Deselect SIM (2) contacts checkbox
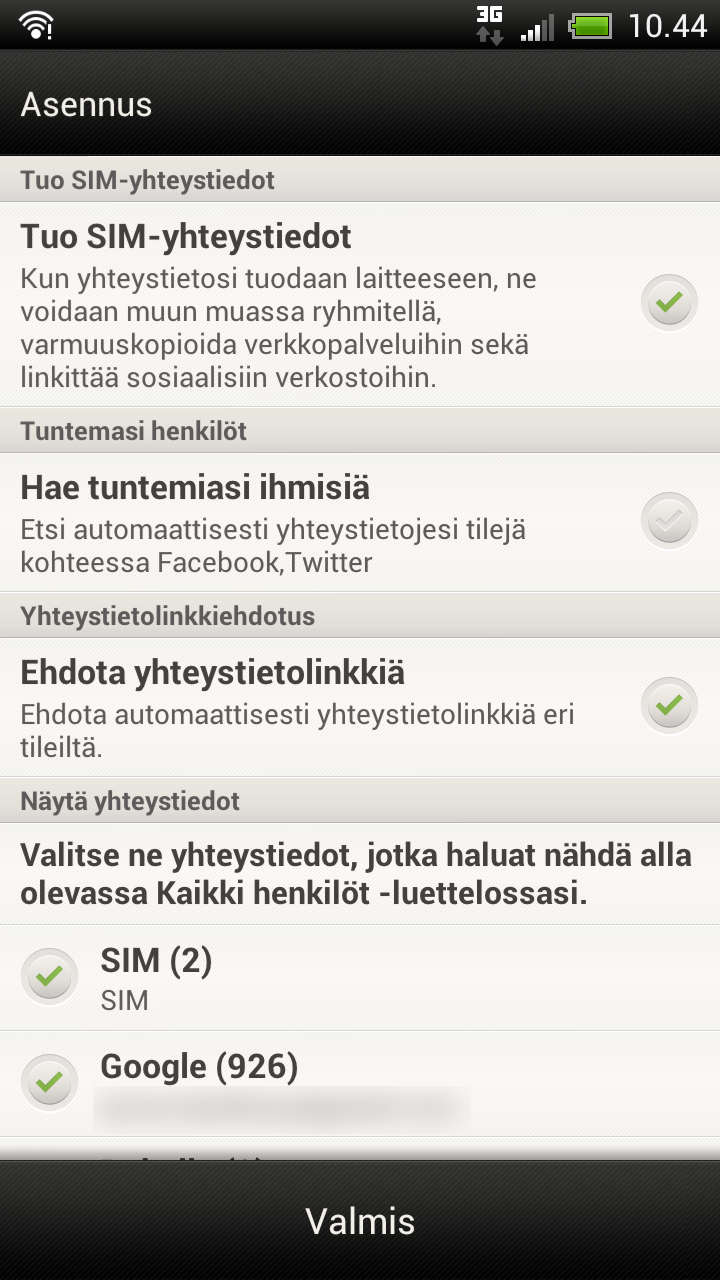The height and width of the screenshot is (1280, 720). (x=50, y=976)
